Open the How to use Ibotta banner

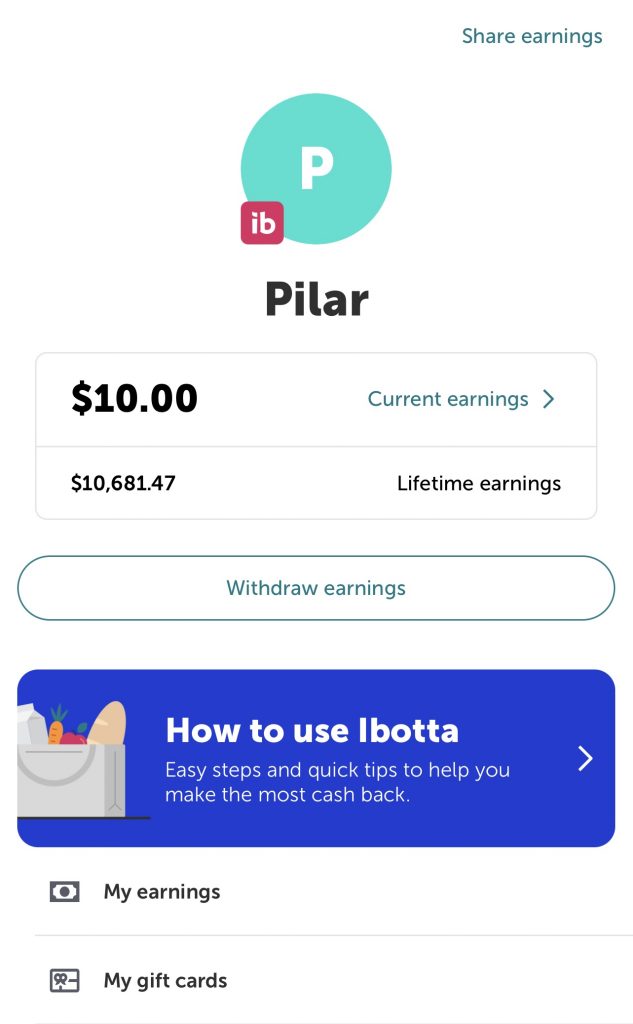coord(316,758)
